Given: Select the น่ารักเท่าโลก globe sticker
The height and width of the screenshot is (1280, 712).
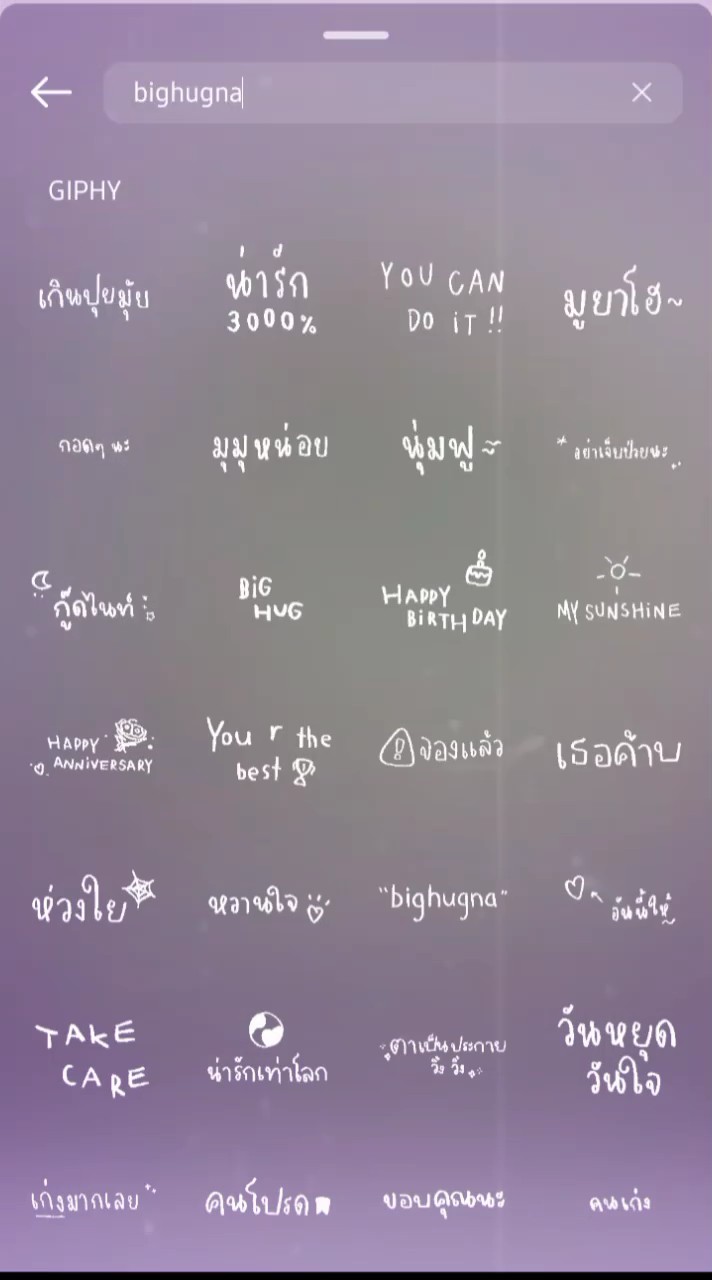Looking at the screenshot, I should coord(267,1050).
